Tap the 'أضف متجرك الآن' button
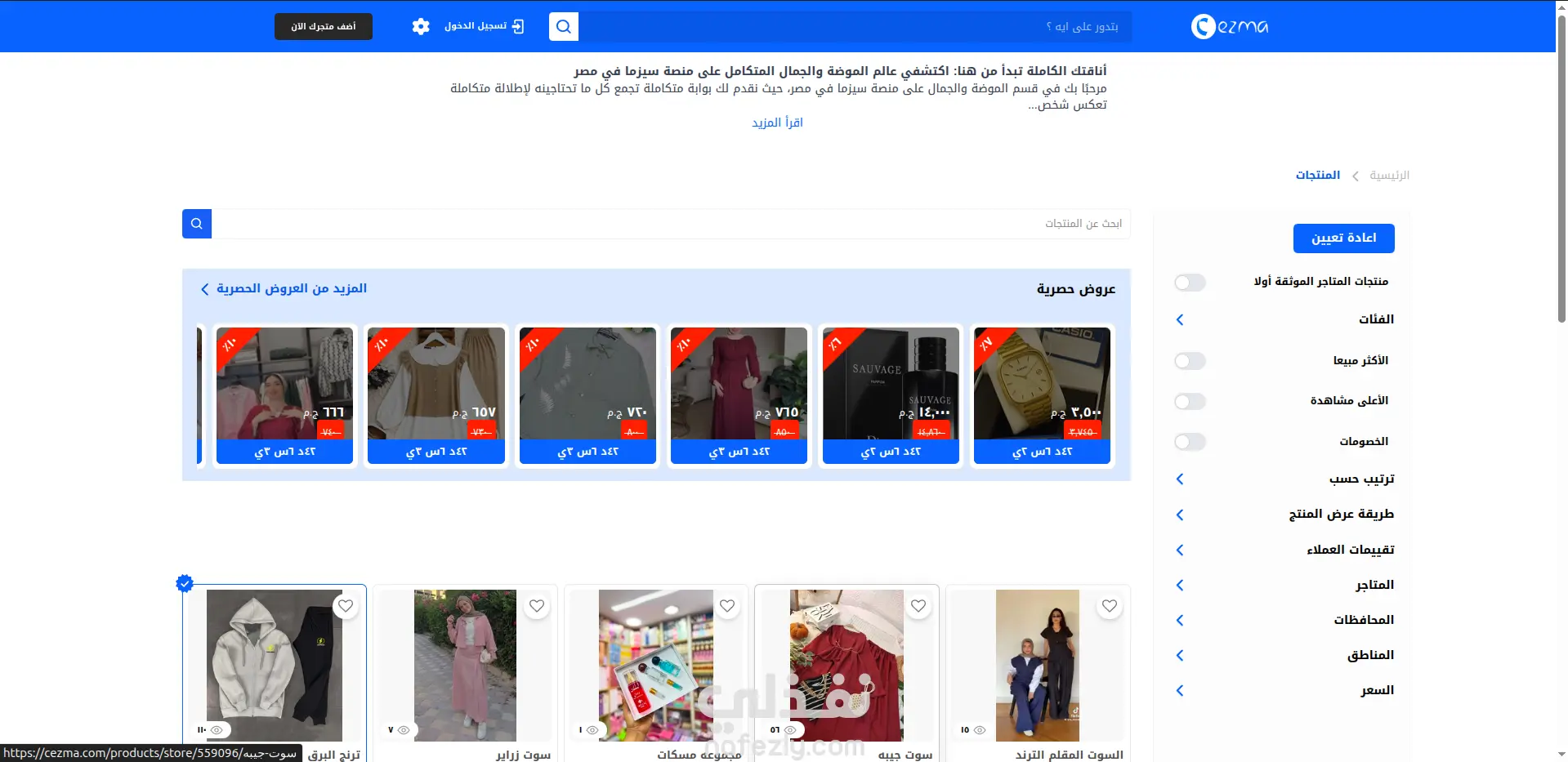The image size is (1568, 762). click(323, 26)
